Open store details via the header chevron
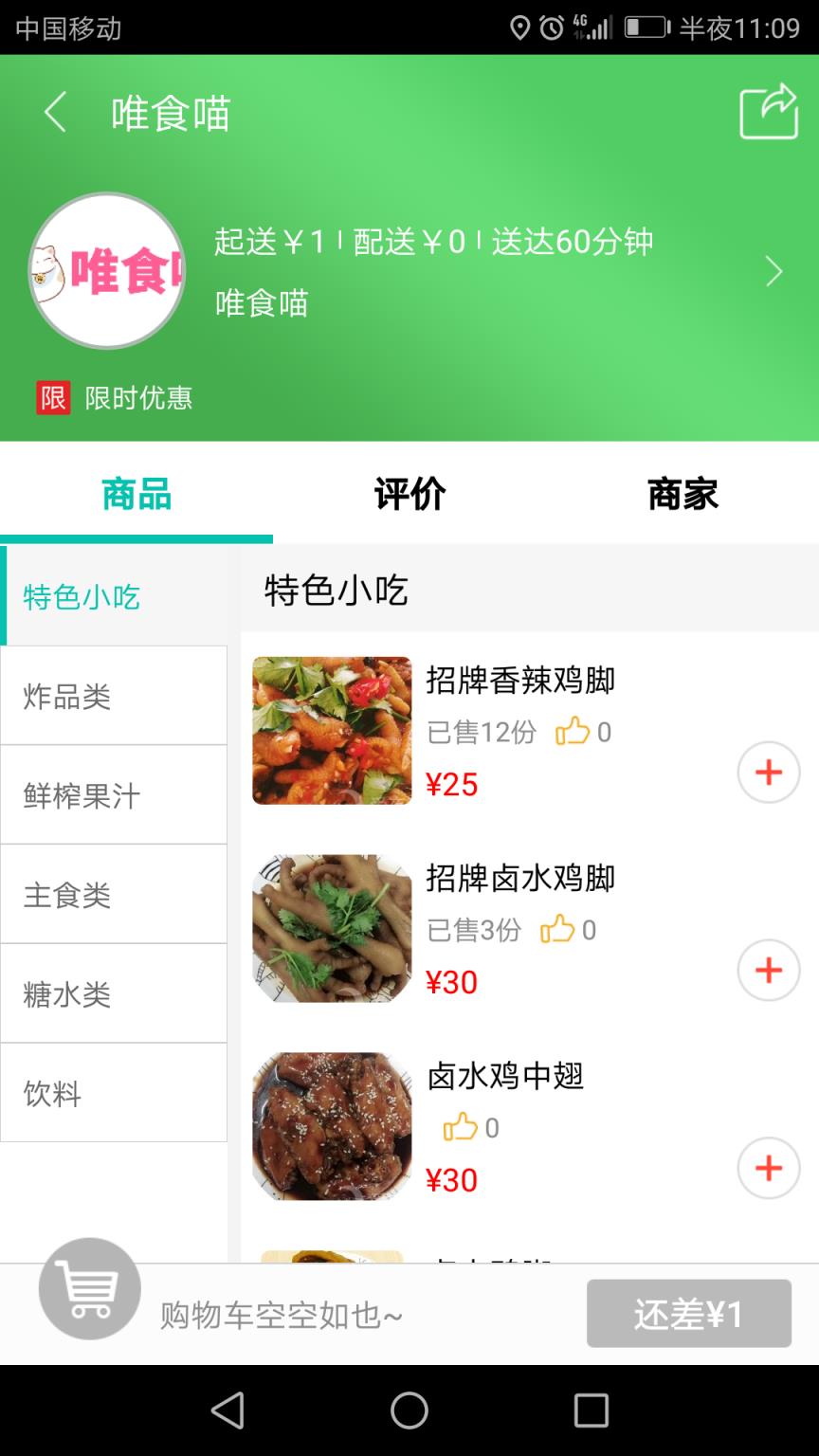Viewport: 819px width, 1456px height. tap(773, 272)
